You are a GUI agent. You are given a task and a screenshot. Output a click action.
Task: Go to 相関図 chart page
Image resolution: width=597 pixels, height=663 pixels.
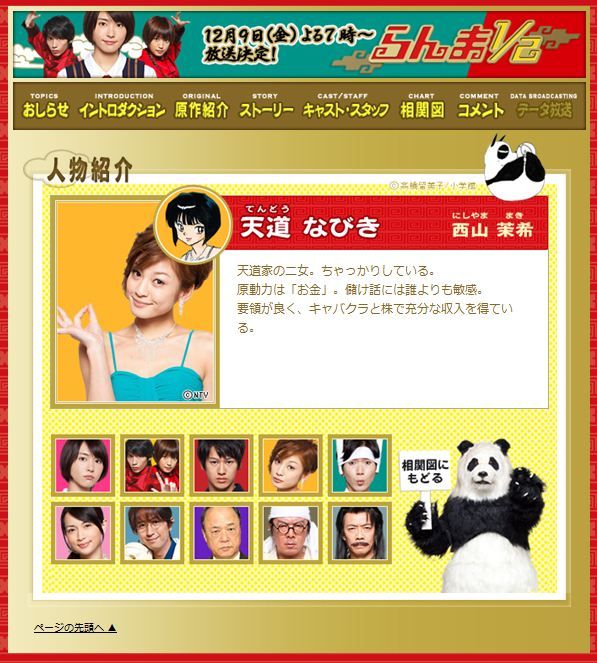pos(422,106)
